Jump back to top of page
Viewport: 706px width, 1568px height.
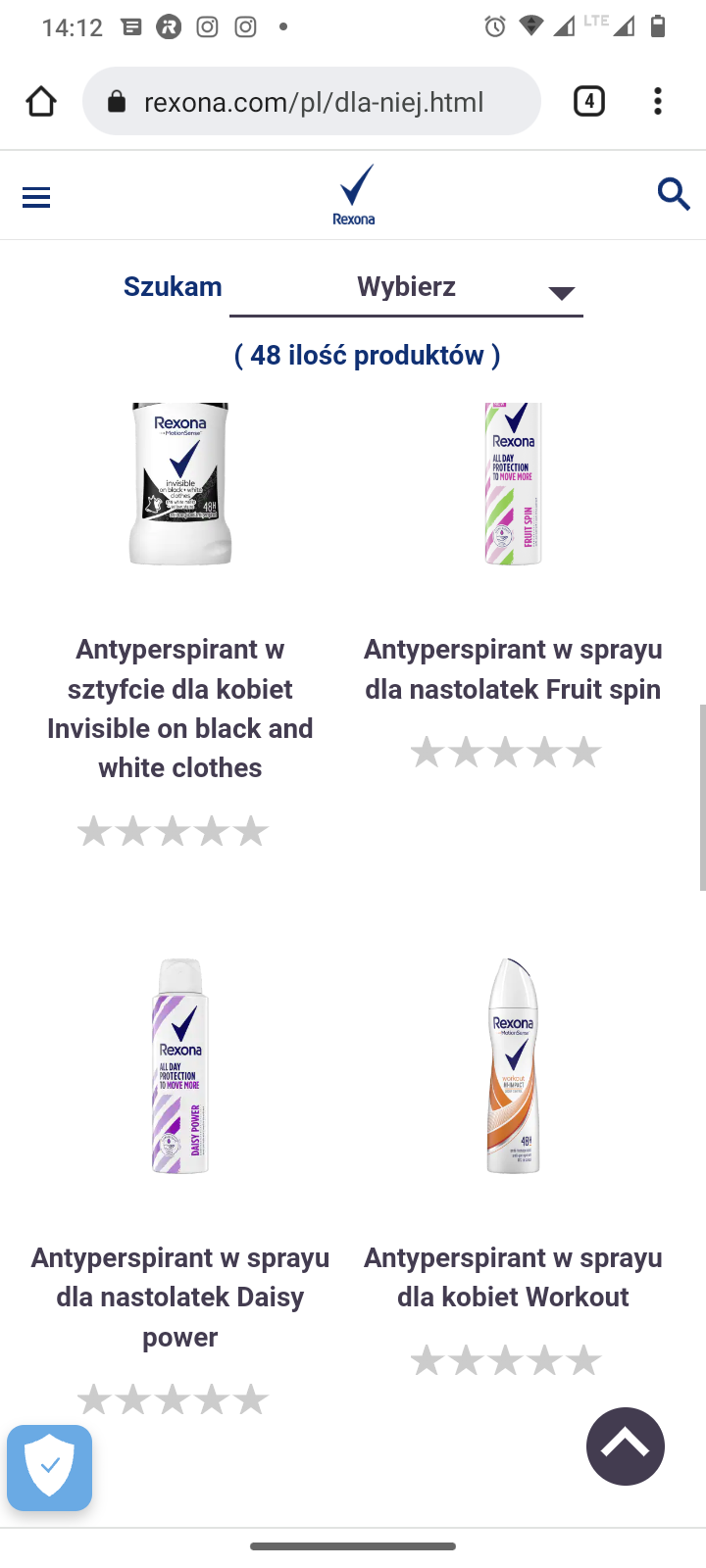pos(626,1446)
